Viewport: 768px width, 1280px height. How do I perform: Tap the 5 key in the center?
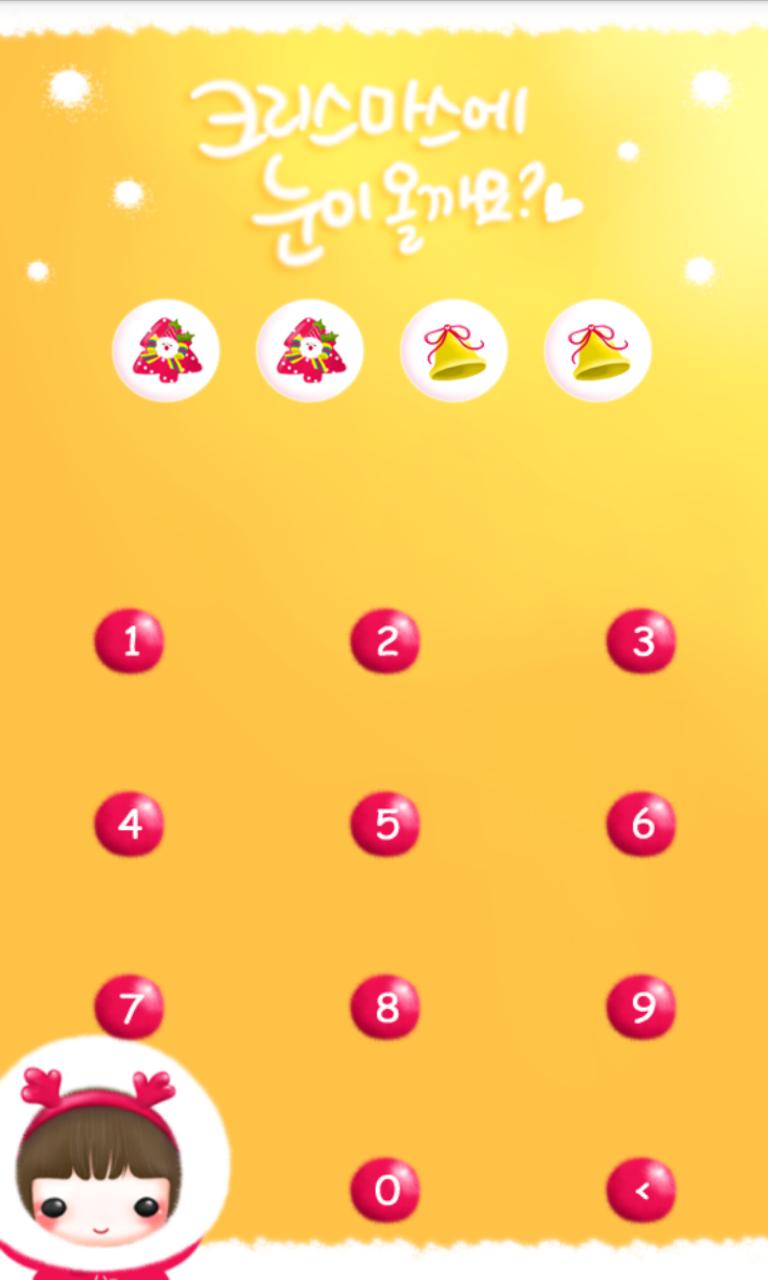click(385, 824)
